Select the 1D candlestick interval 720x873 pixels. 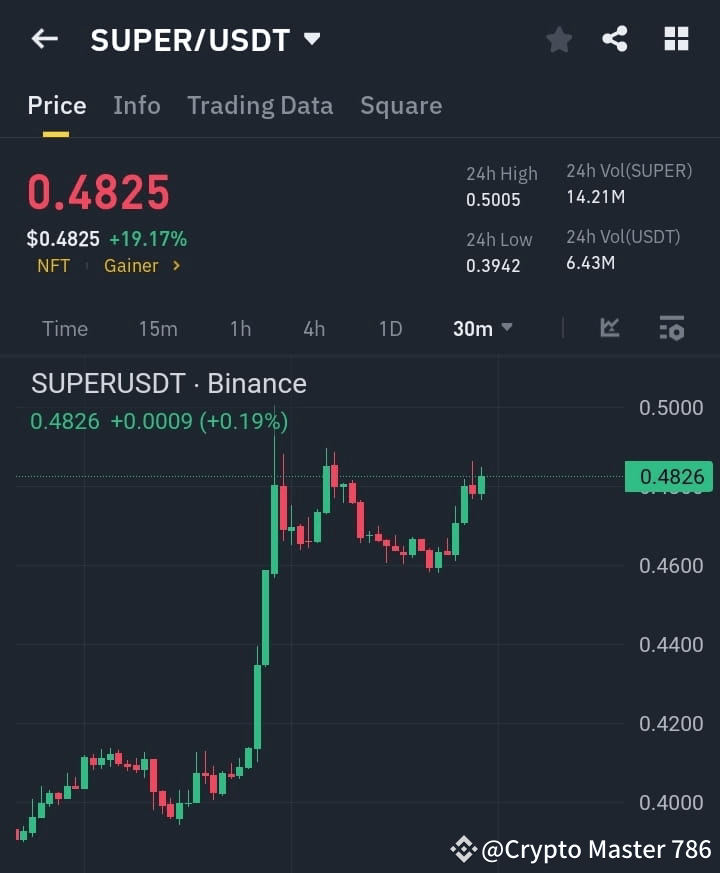(390, 328)
